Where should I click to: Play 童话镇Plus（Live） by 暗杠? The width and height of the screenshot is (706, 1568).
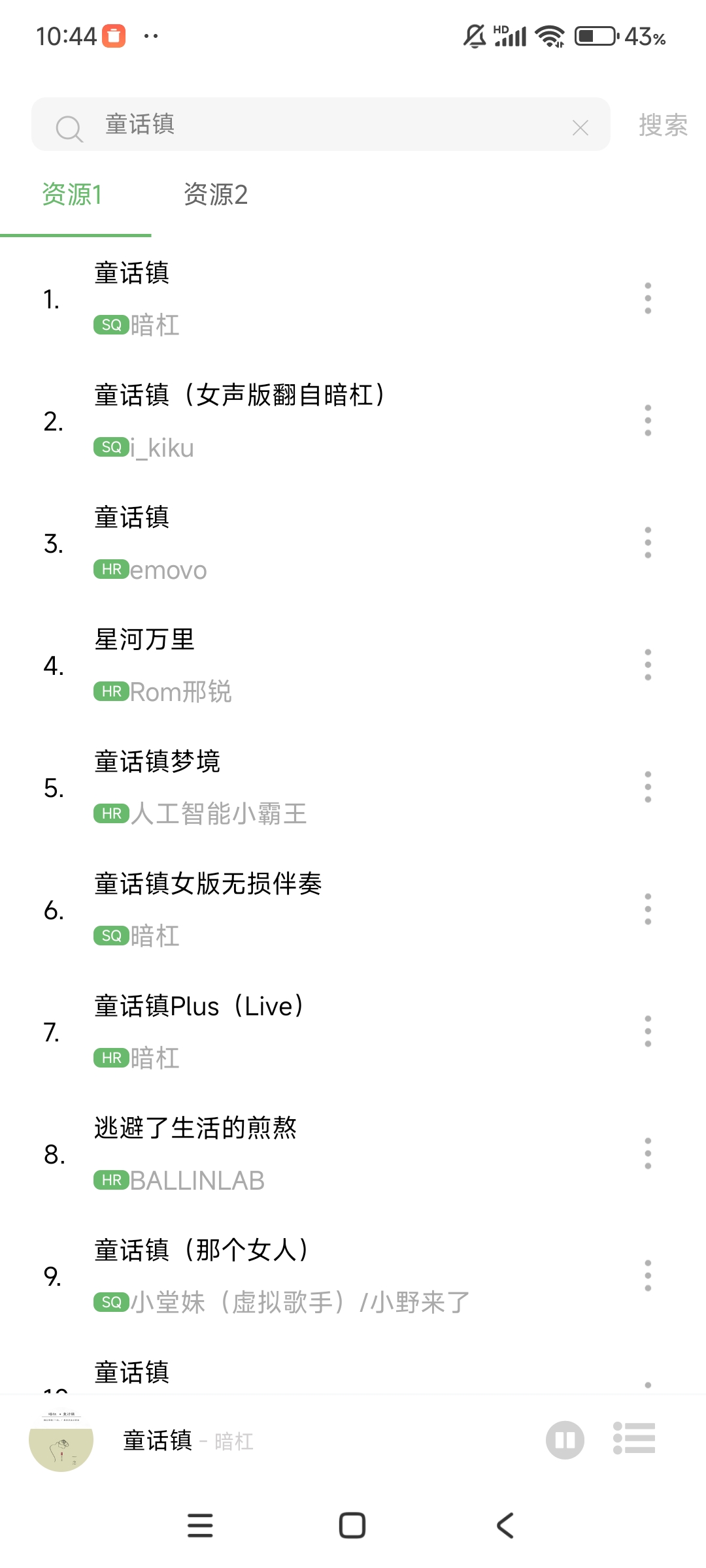327,1032
